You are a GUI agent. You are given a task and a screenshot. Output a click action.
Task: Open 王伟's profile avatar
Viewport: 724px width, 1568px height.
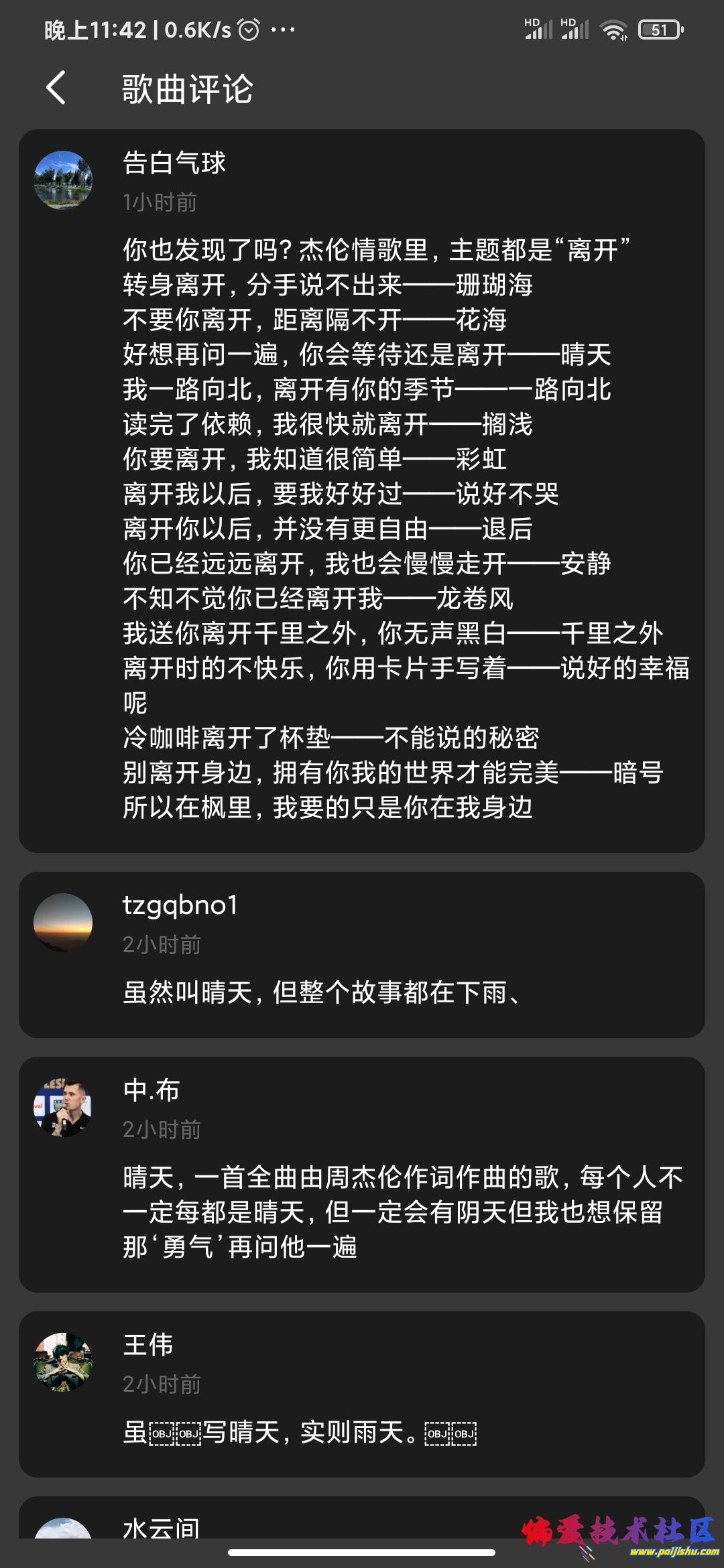click(63, 1362)
